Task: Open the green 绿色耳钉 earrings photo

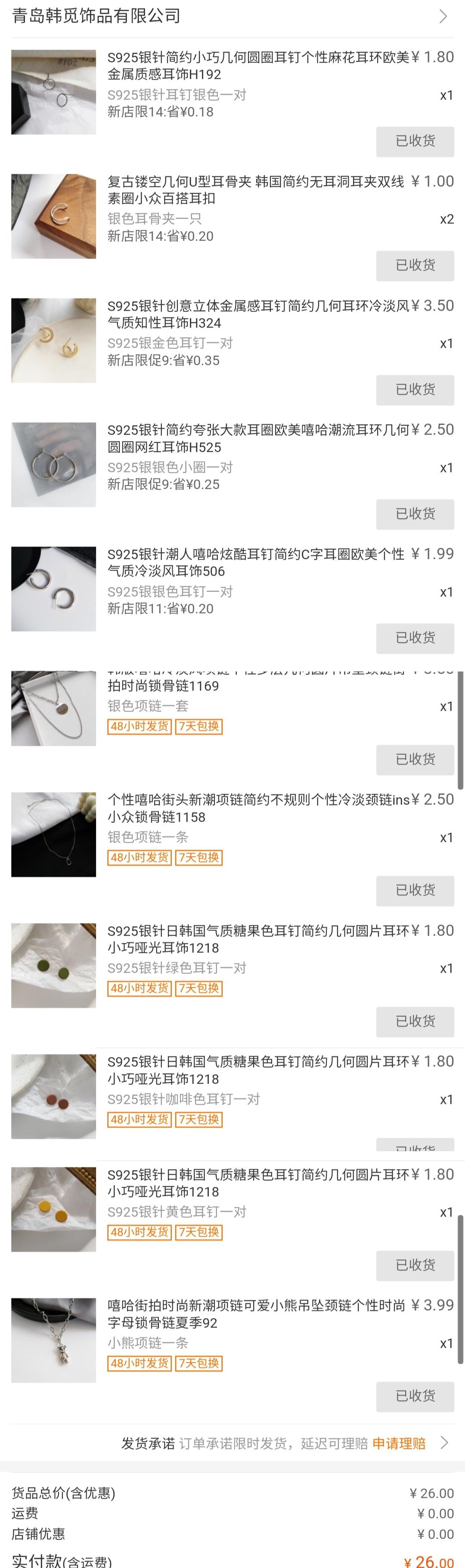Action: [54, 965]
